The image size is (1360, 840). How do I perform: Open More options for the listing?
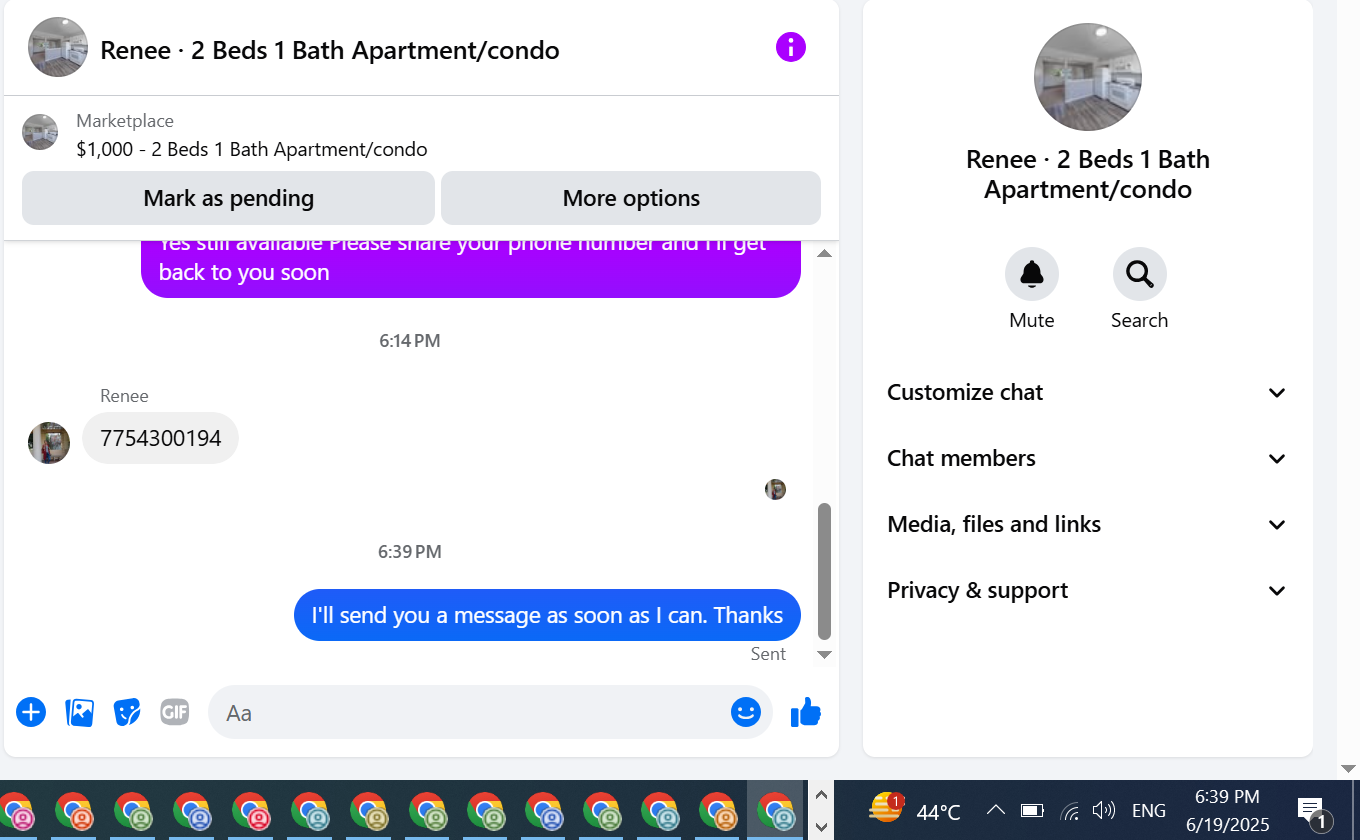tap(631, 198)
